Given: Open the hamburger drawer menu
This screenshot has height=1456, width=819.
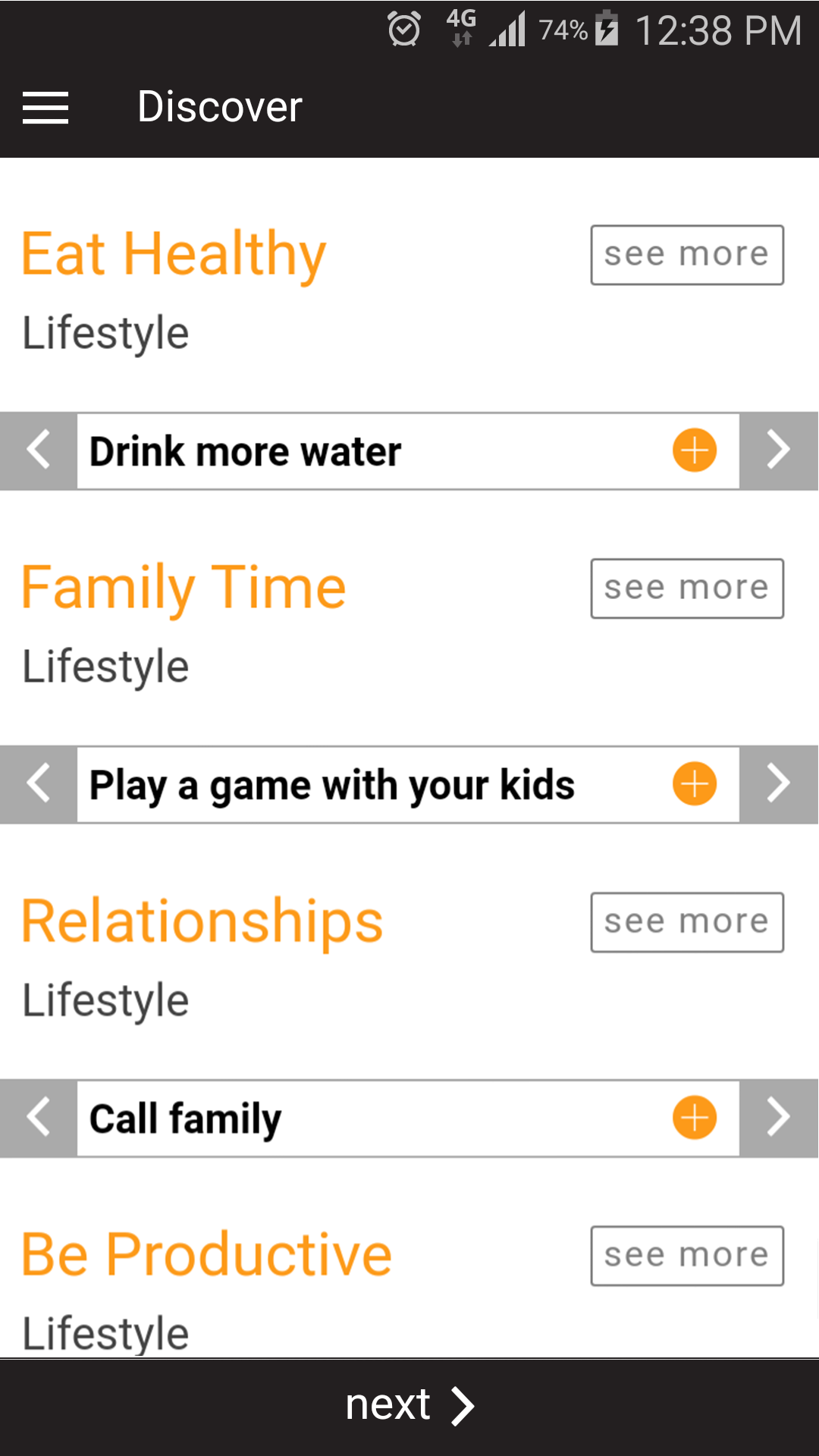Looking at the screenshot, I should [45, 107].
